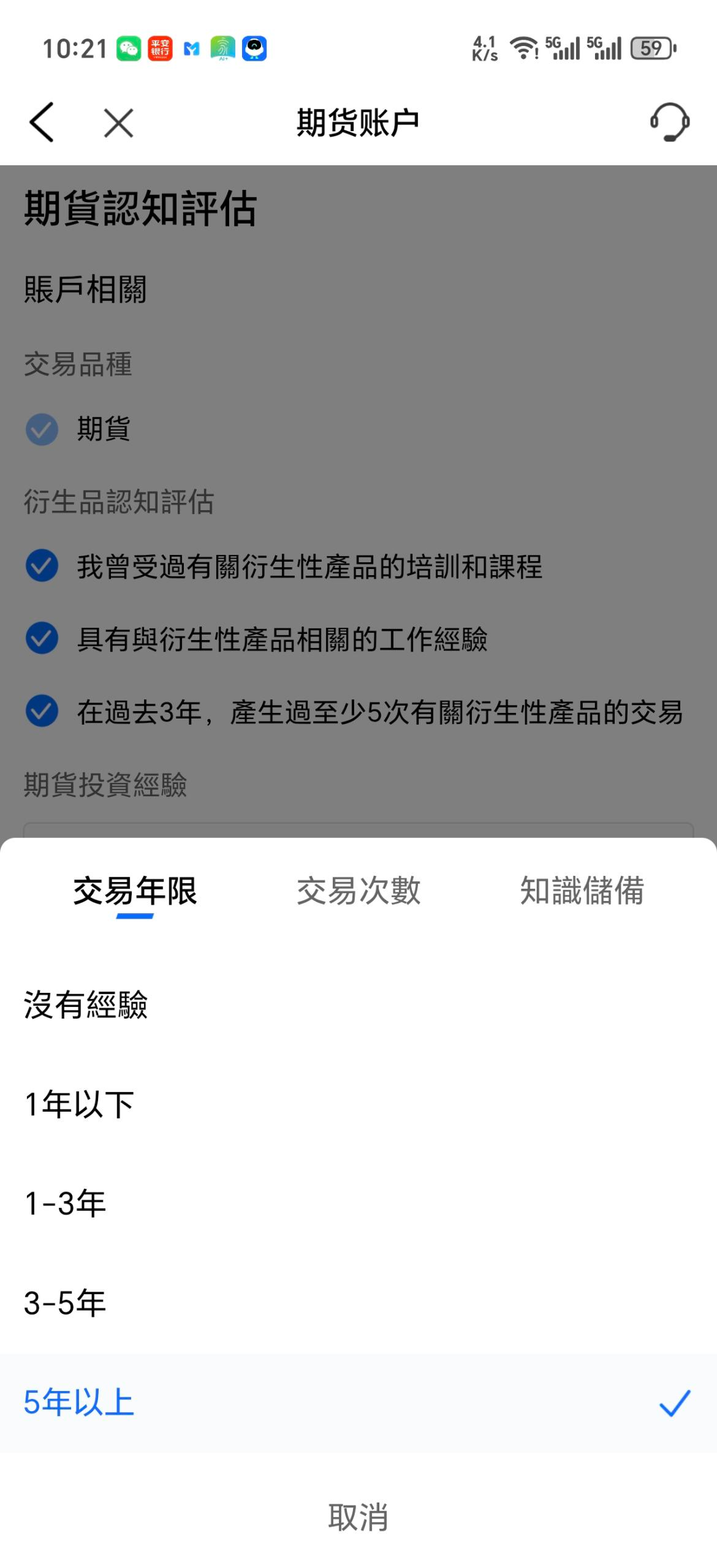Contact customer service via headset icon
Screen dimensions: 717x1568
click(x=669, y=122)
